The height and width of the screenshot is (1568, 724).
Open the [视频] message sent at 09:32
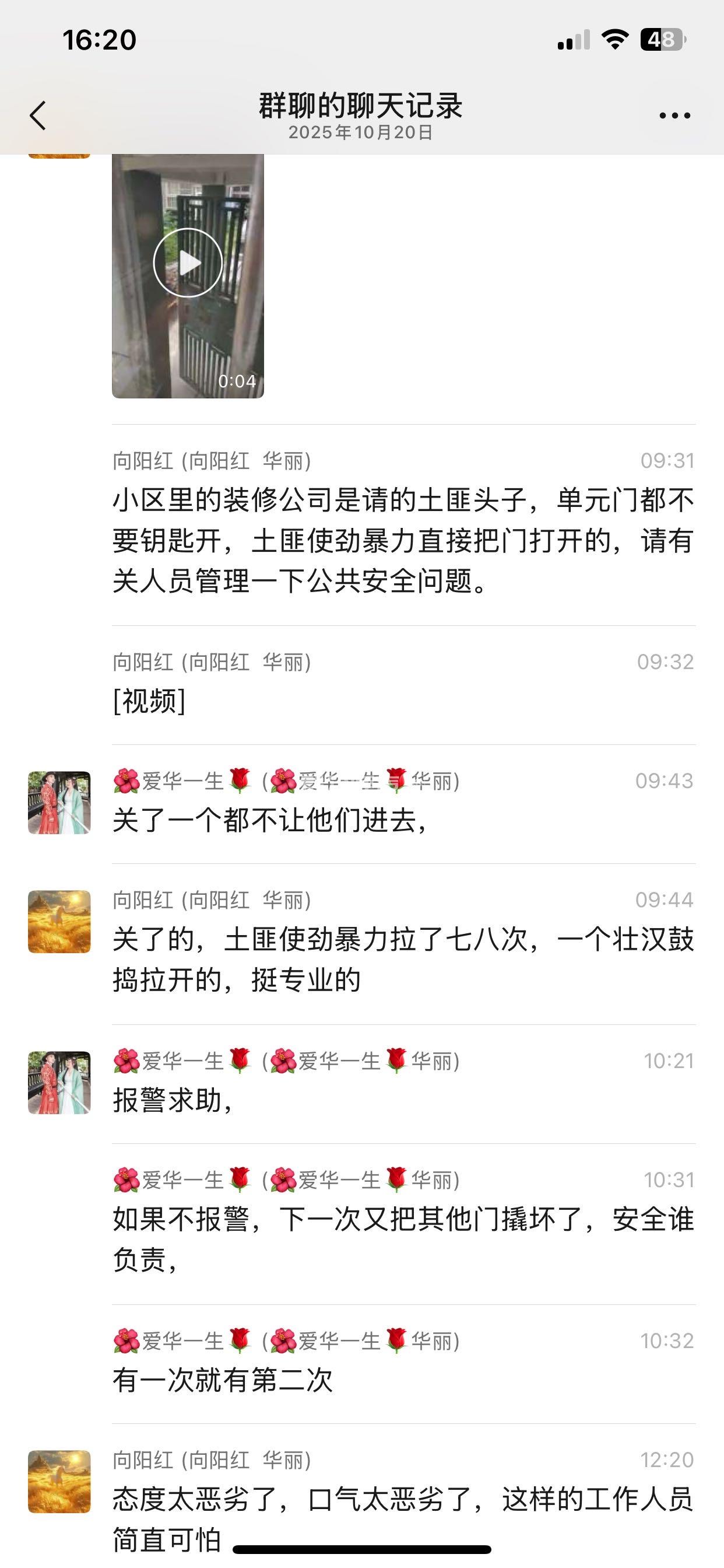coord(150,701)
